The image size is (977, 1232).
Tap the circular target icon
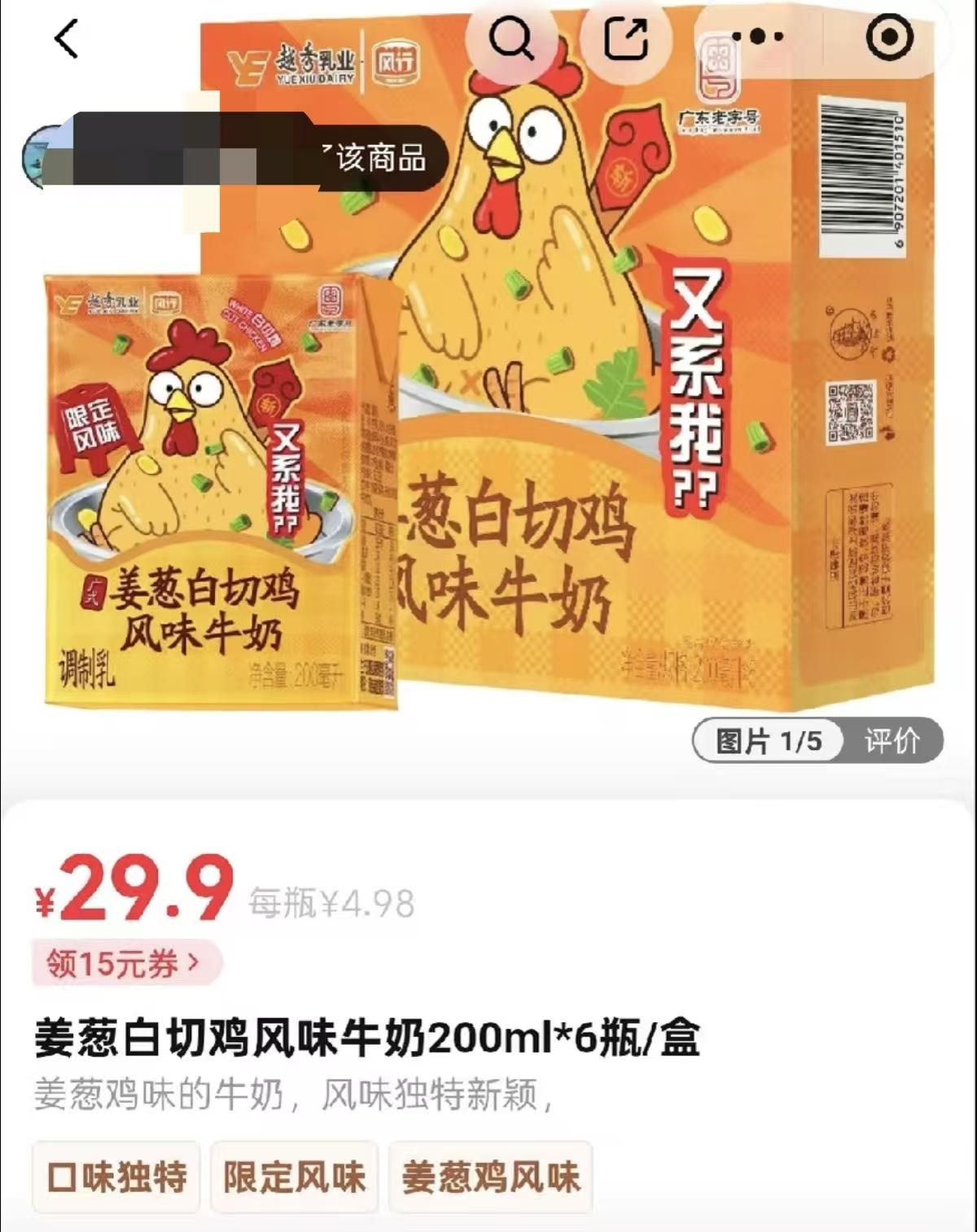[x=889, y=37]
